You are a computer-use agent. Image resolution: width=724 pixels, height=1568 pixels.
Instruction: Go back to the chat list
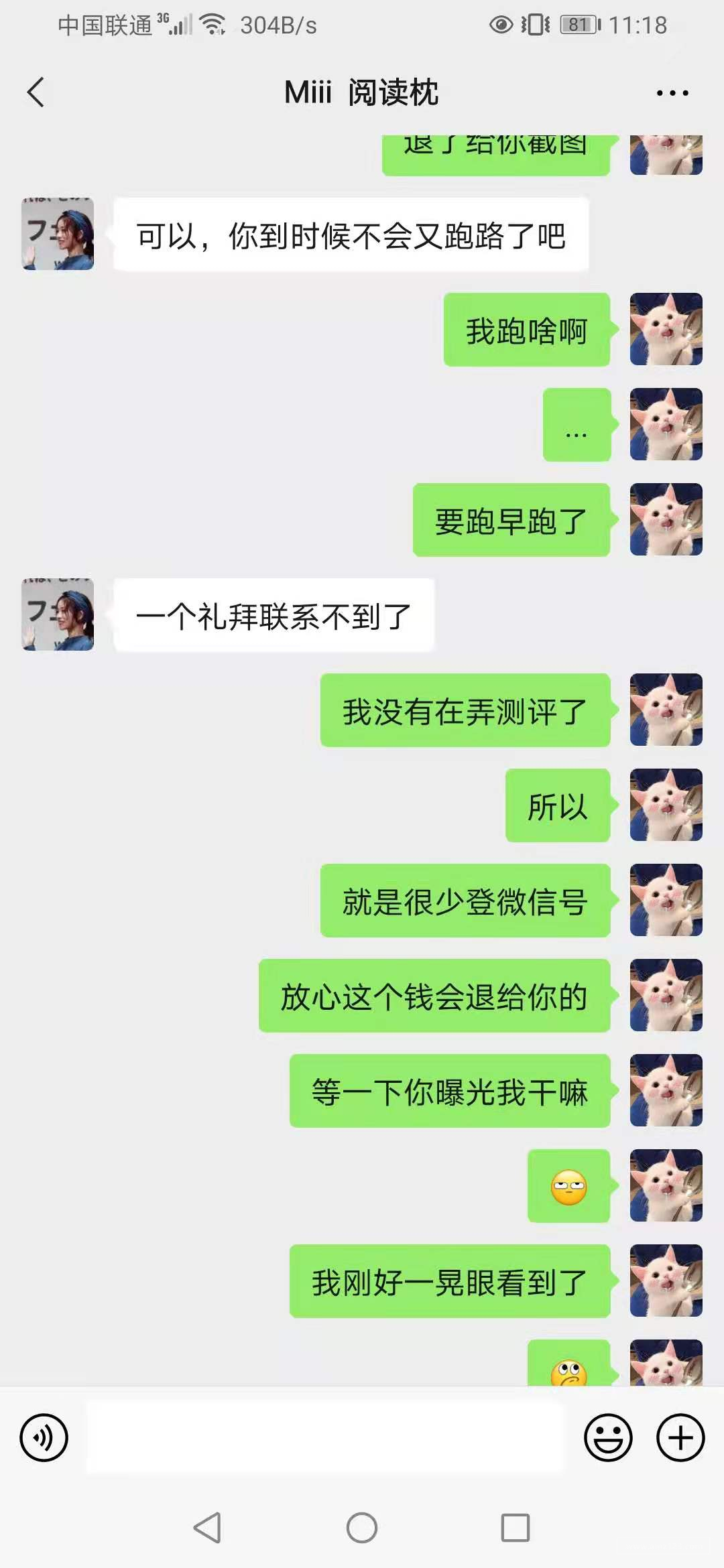point(36,92)
